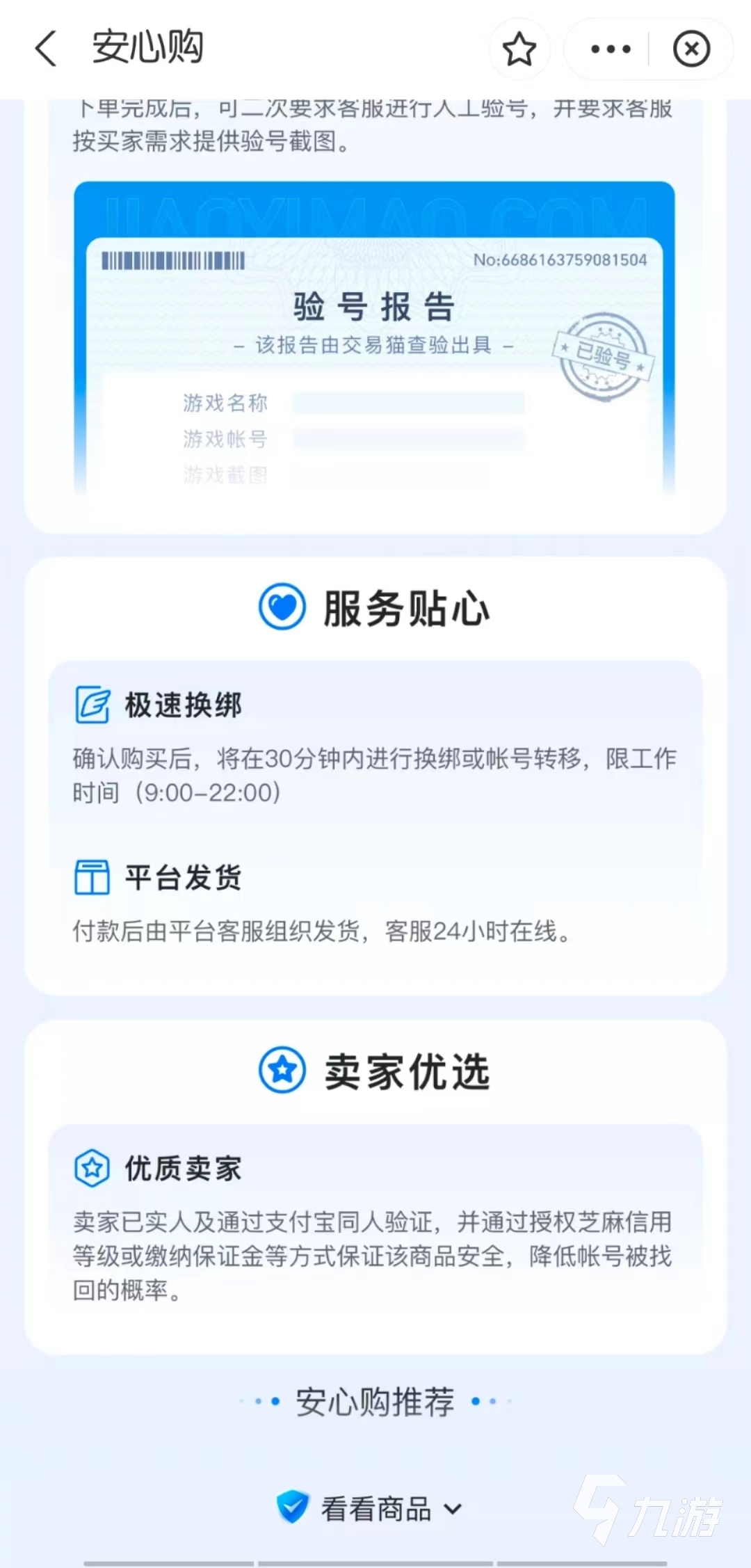
Task: Expand 看看商品 to view products
Action: [x=375, y=1509]
